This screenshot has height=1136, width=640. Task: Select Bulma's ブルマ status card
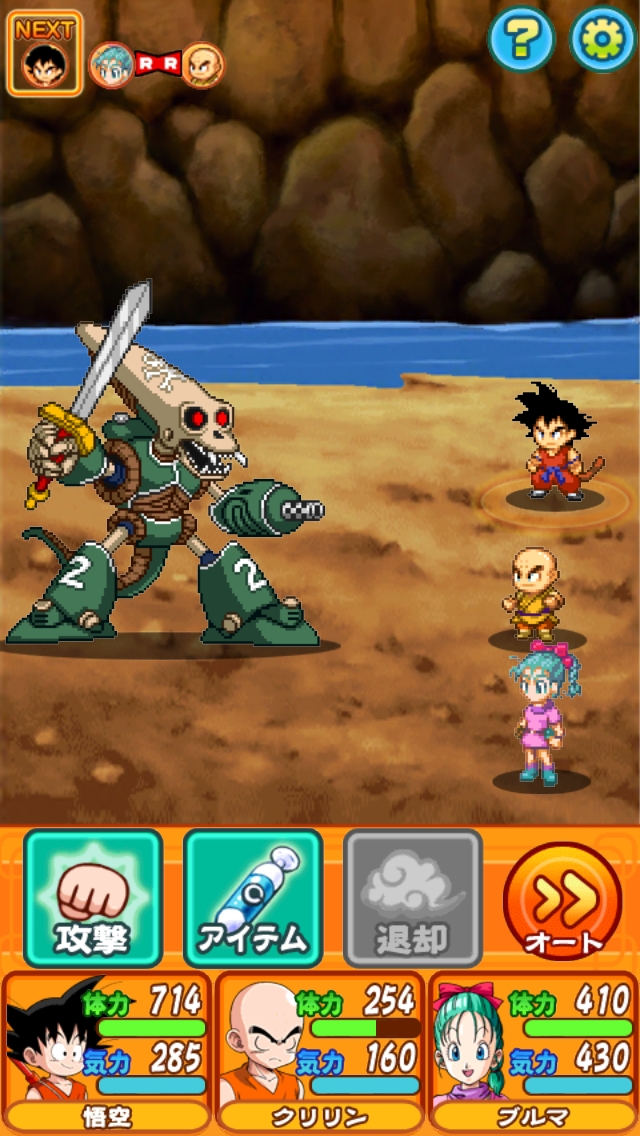tap(532, 1051)
